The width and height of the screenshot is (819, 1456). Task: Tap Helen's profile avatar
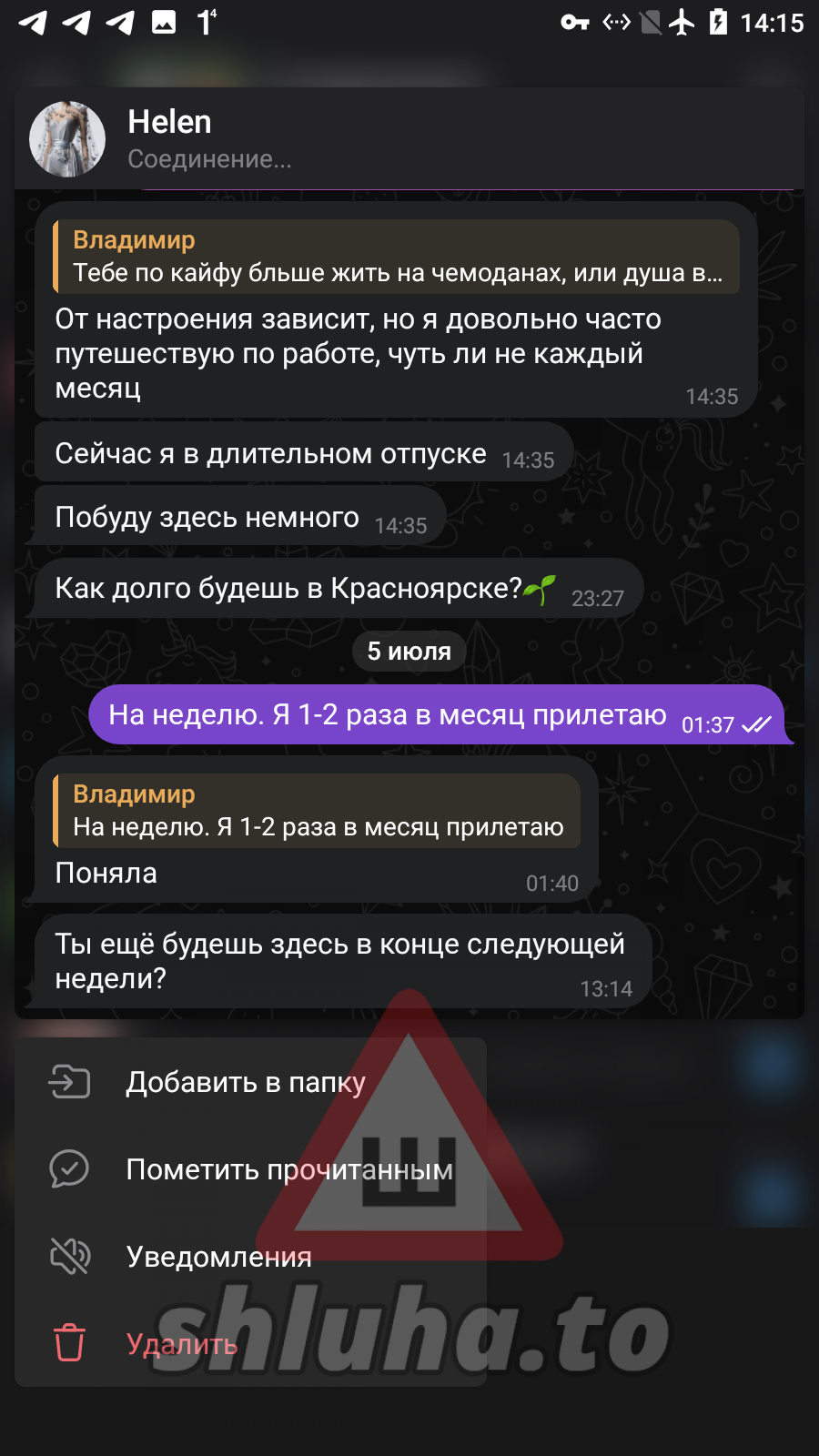tap(67, 139)
